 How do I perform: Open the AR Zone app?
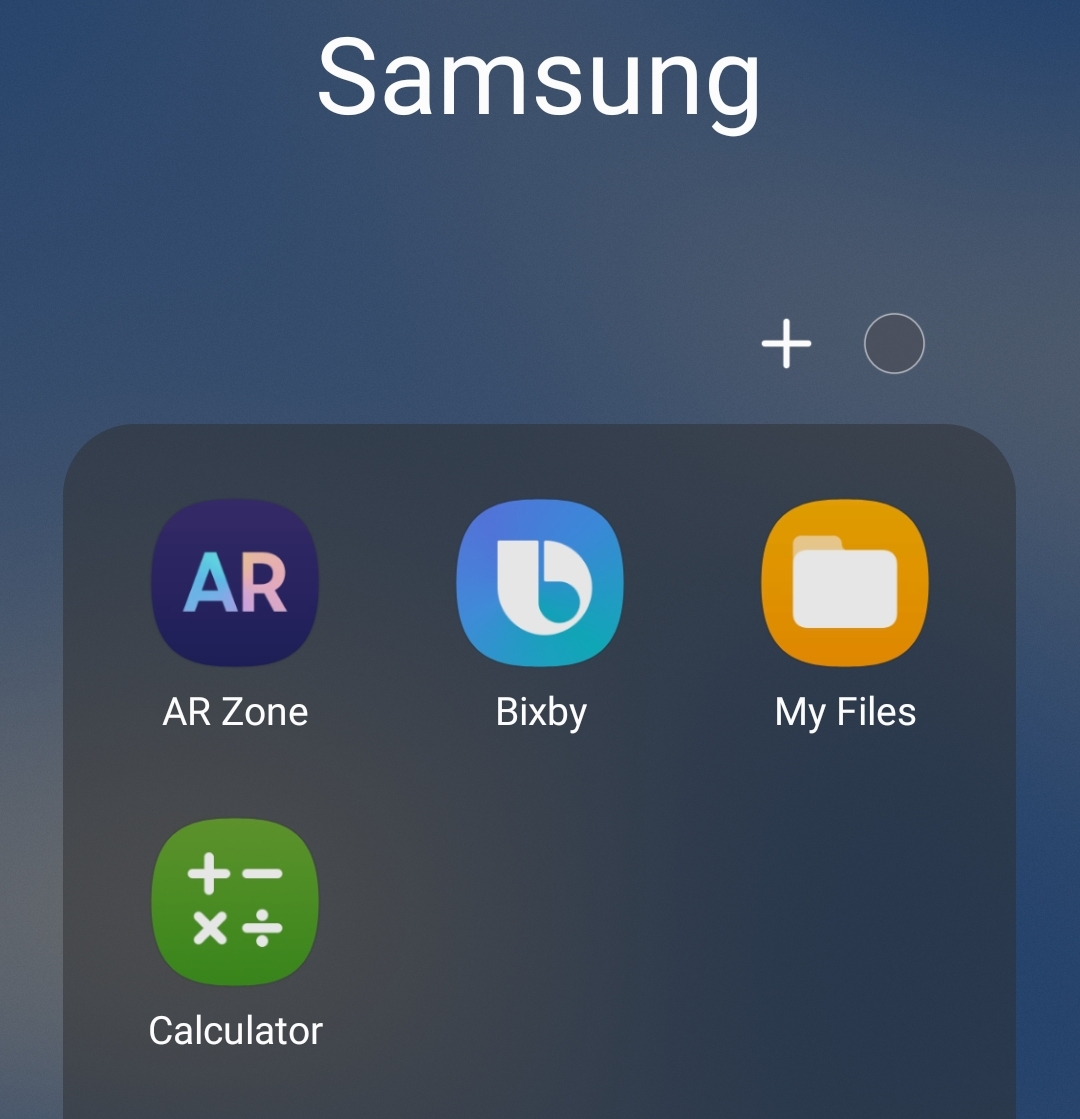[235, 583]
